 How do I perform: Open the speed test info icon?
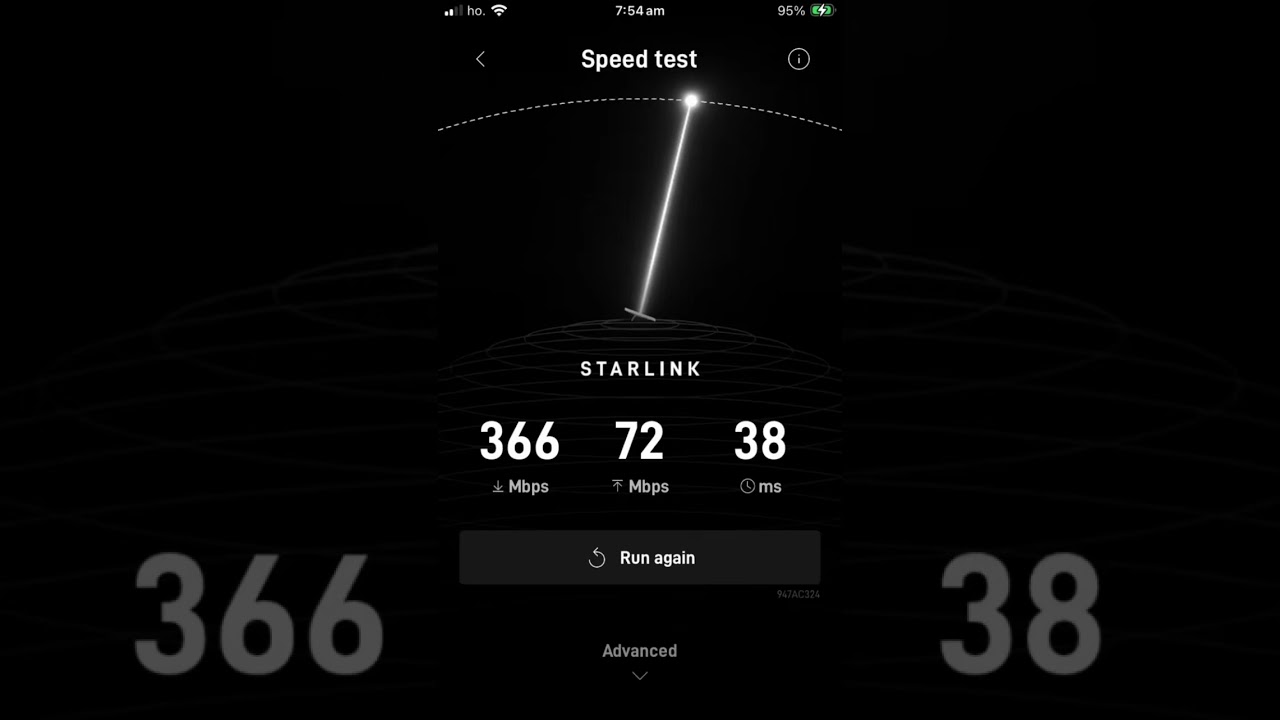coord(798,59)
